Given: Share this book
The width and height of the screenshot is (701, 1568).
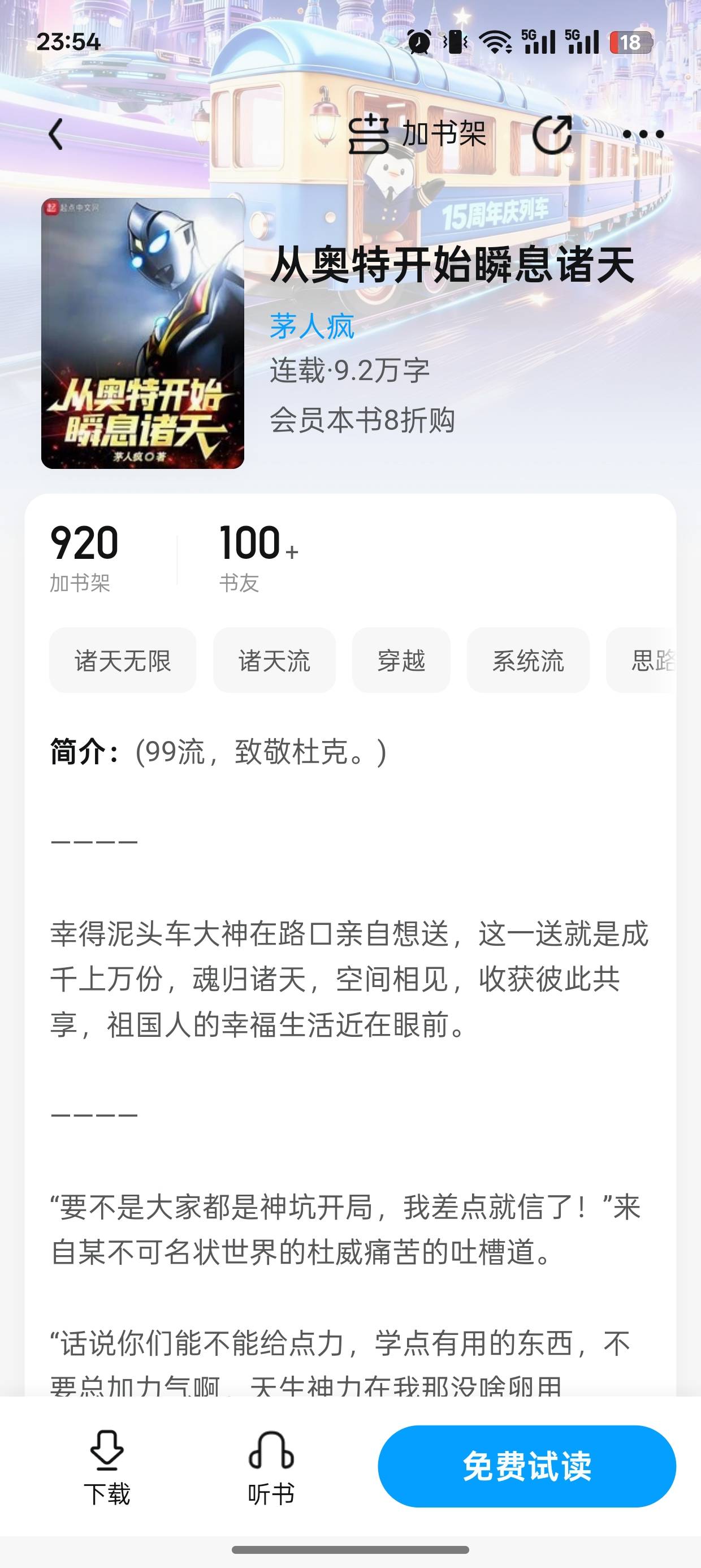Looking at the screenshot, I should pyautogui.click(x=552, y=134).
